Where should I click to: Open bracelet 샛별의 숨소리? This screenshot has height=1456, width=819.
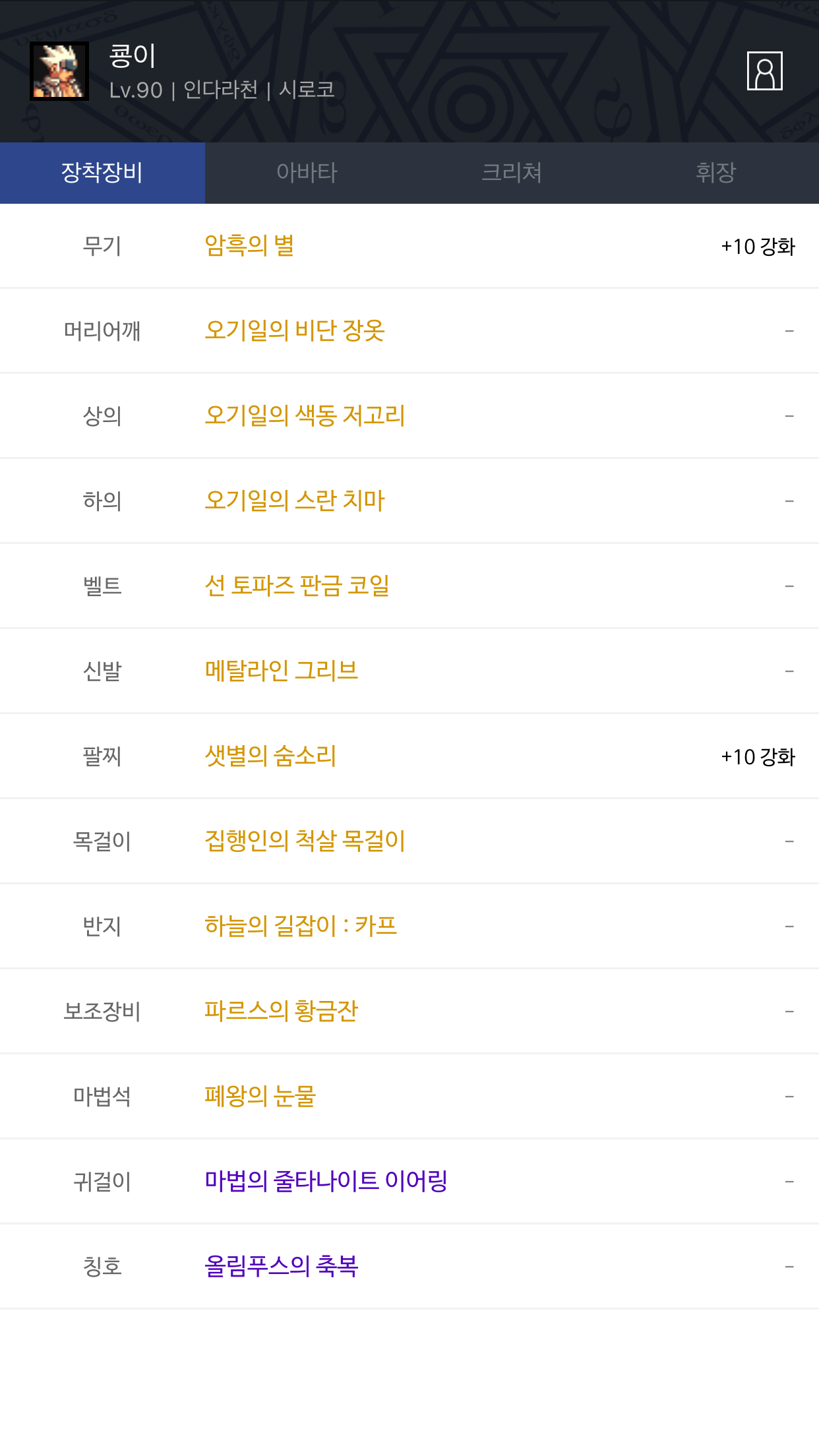pyautogui.click(x=270, y=756)
